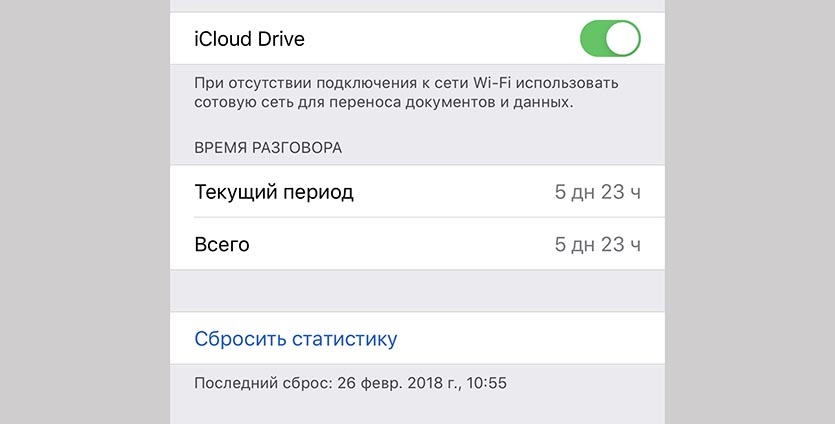Tap Сбросить статистику to reset statistics

pyautogui.click(x=296, y=339)
